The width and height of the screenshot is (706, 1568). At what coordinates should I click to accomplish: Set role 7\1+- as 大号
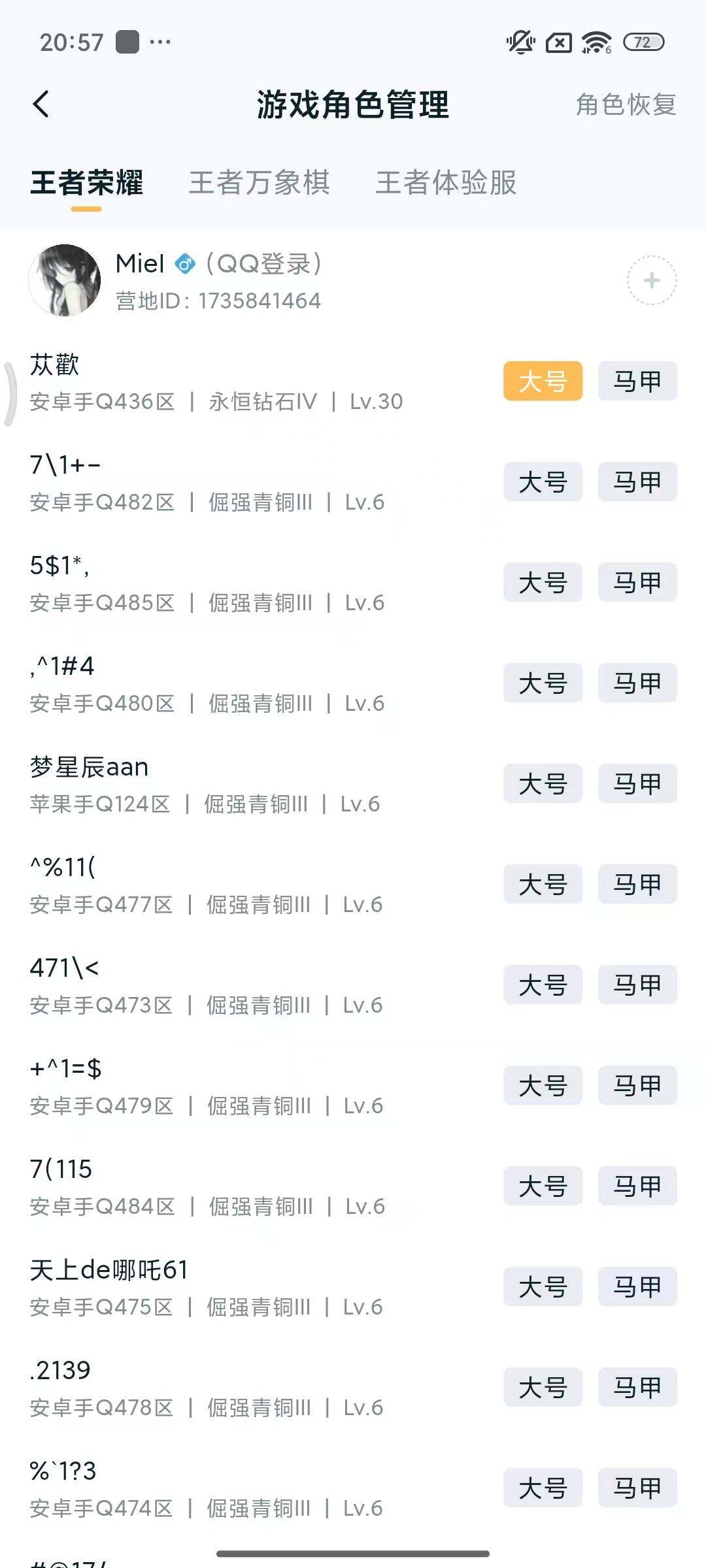click(x=543, y=482)
